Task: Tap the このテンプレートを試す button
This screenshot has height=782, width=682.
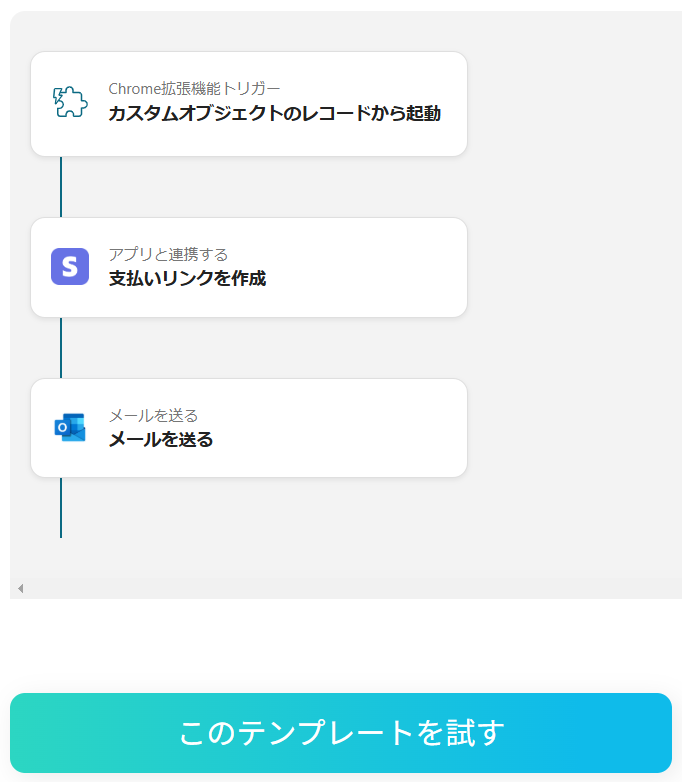Action: (x=341, y=733)
